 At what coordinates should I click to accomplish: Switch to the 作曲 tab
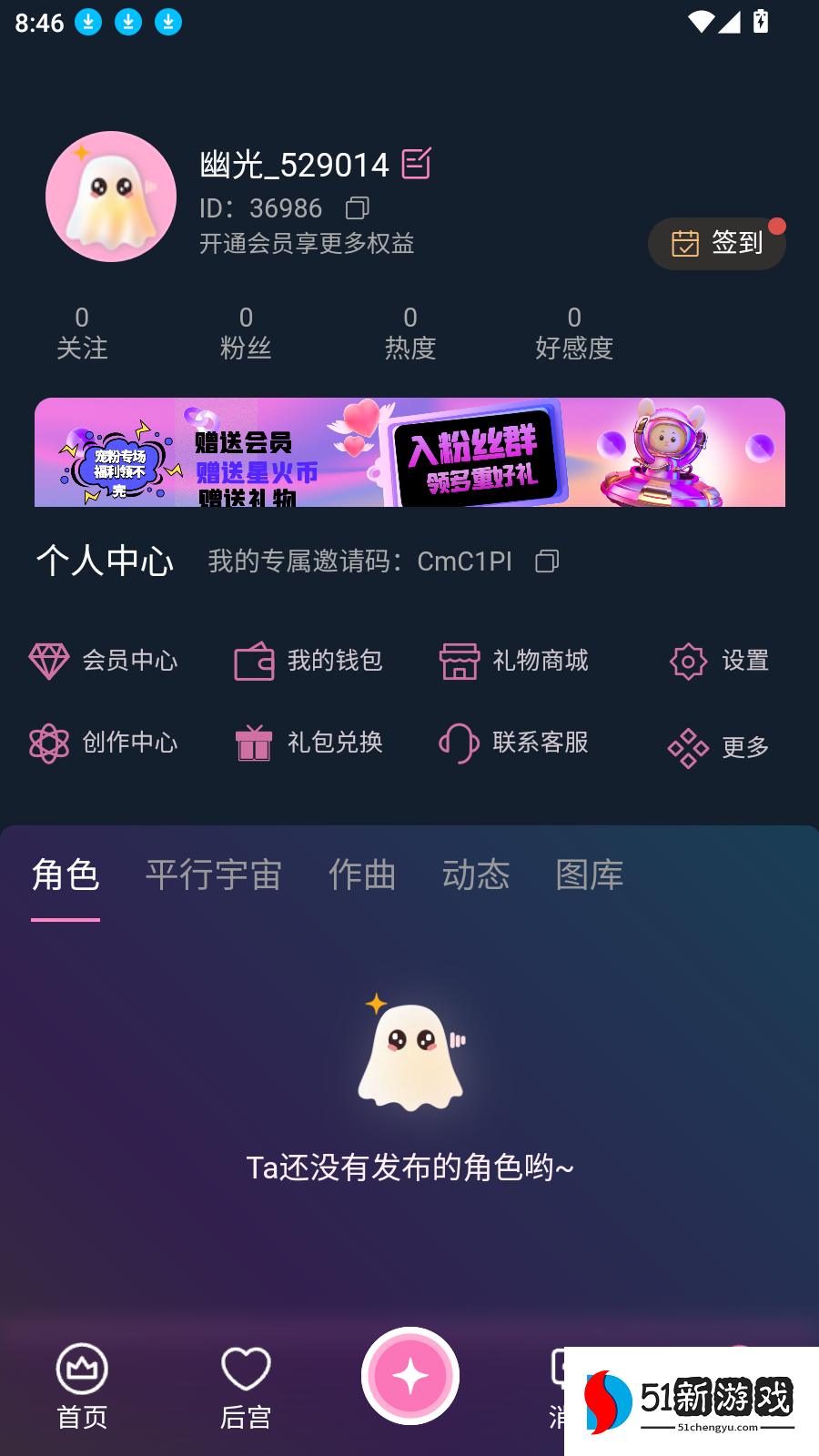[x=362, y=875]
